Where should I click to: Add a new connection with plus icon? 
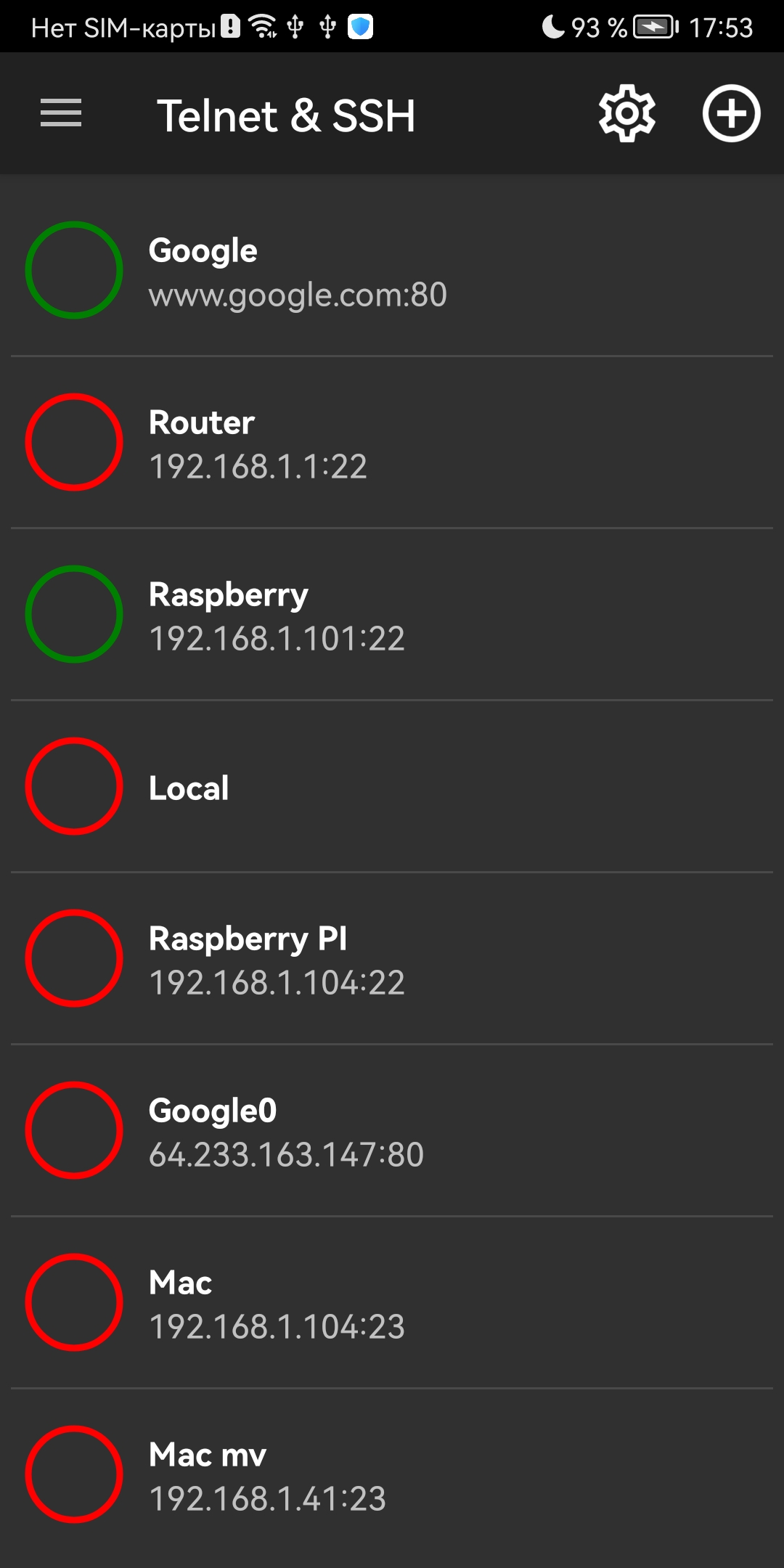click(731, 114)
